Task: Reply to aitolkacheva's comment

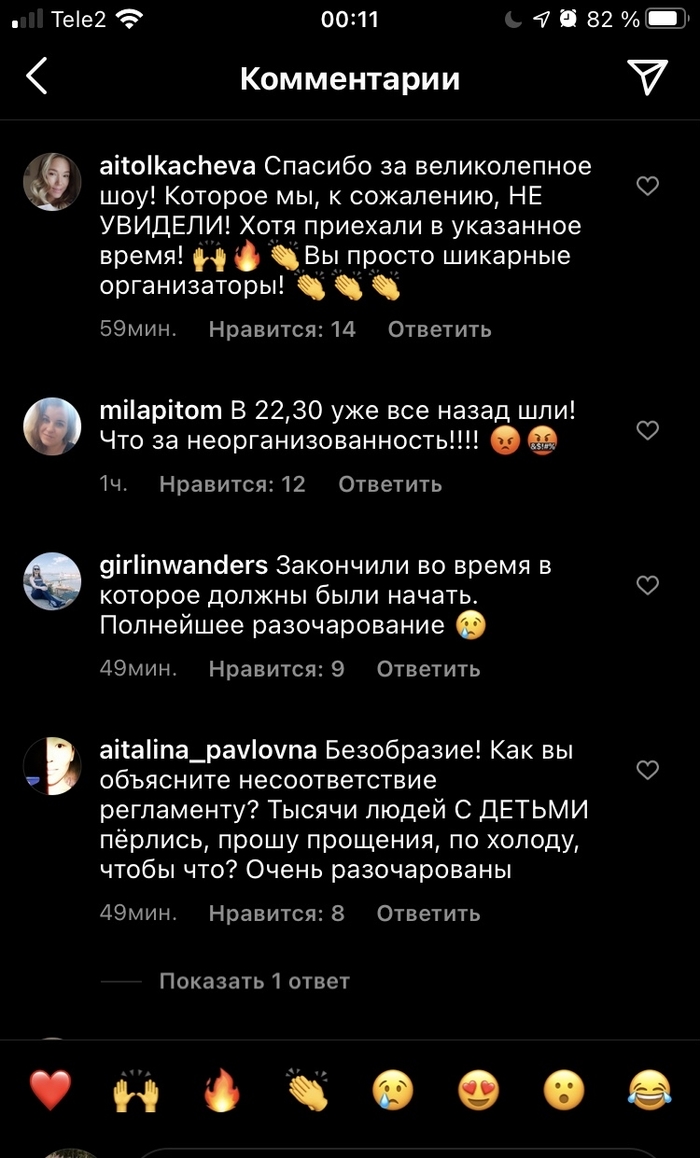Action: (x=439, y=329)
